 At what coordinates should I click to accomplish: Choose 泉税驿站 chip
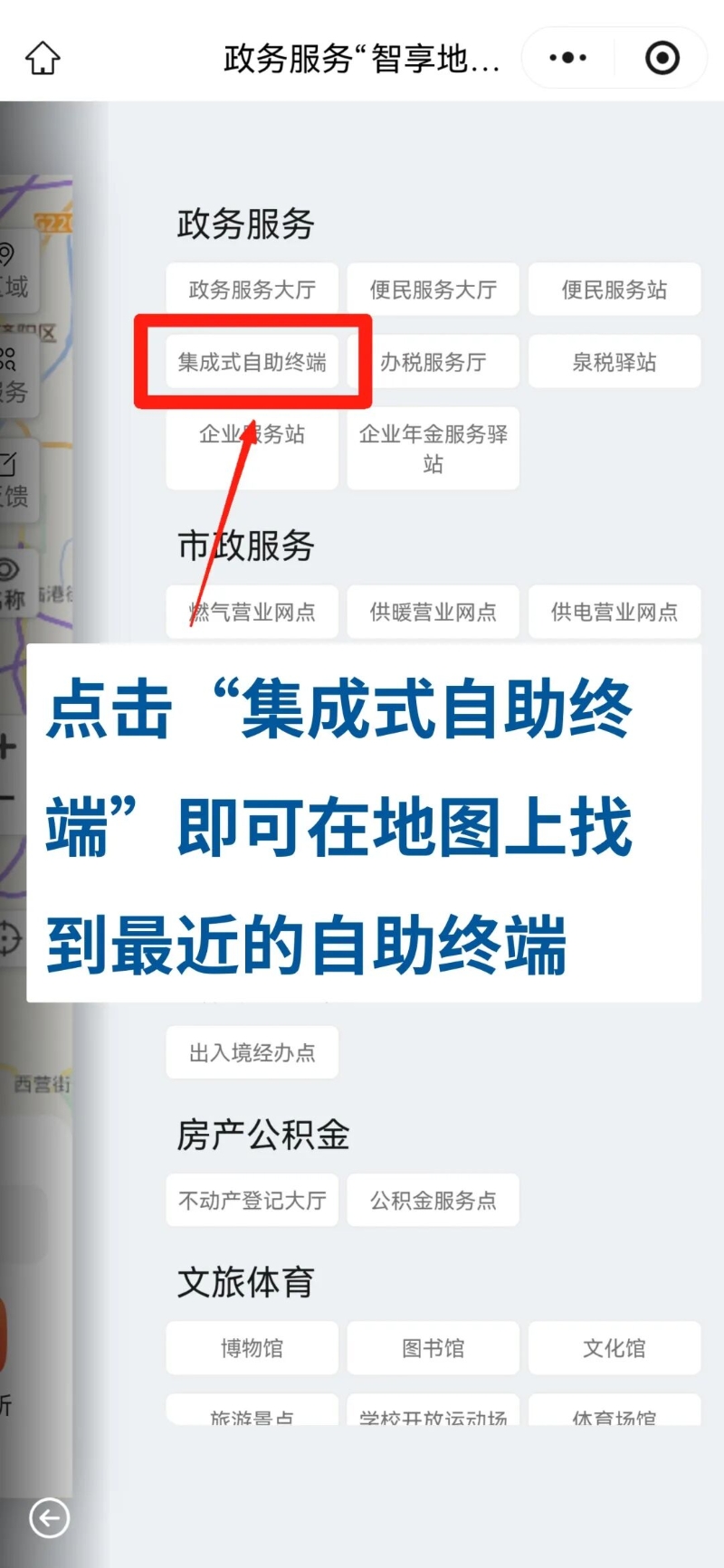pyautogui.click(x=614, y=362)
